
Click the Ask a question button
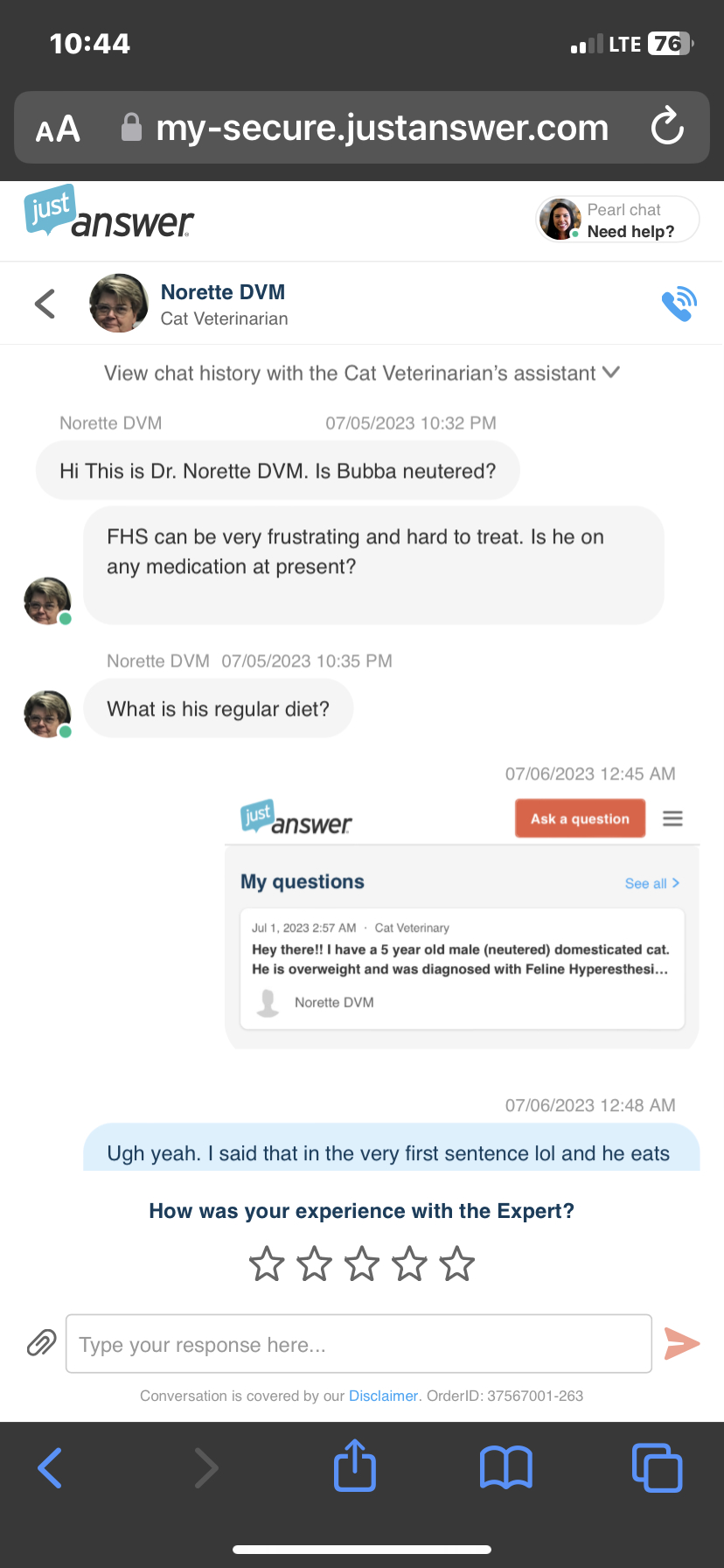click(x=579, y=817)
